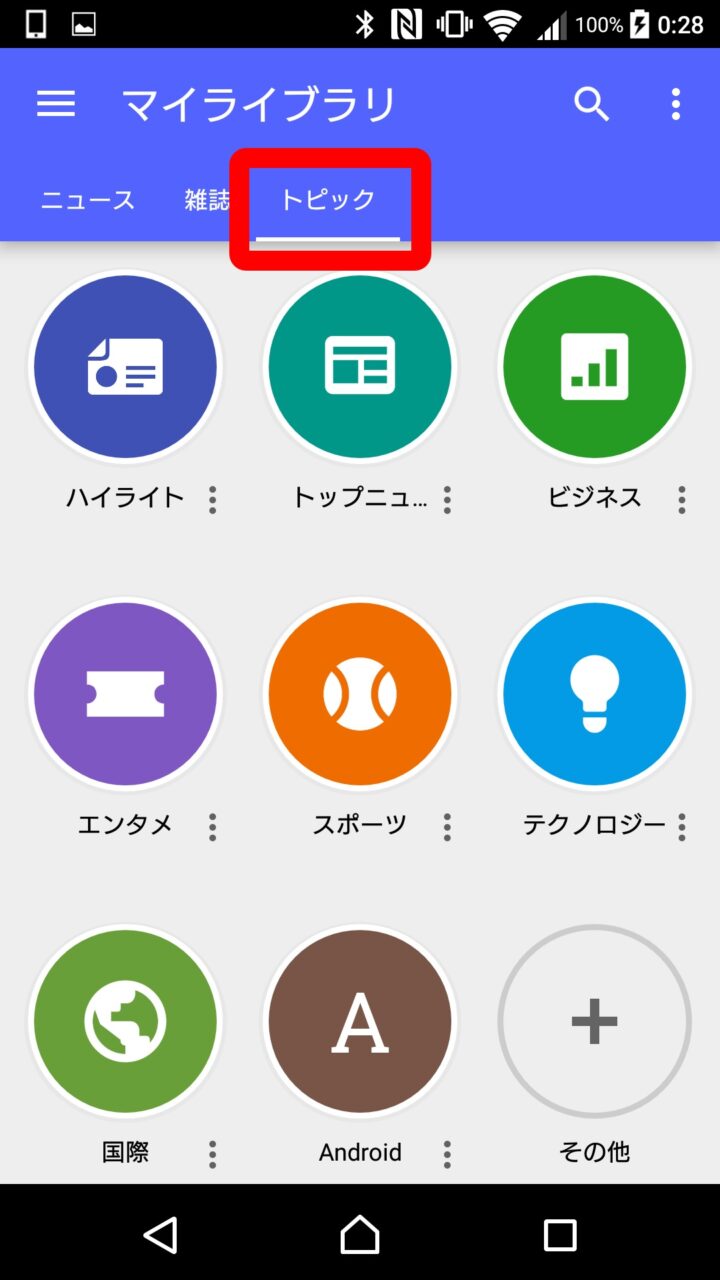Switch to the 雑誌 tab
Viewport: 720px width, 1280px height.
pos(207,200)
